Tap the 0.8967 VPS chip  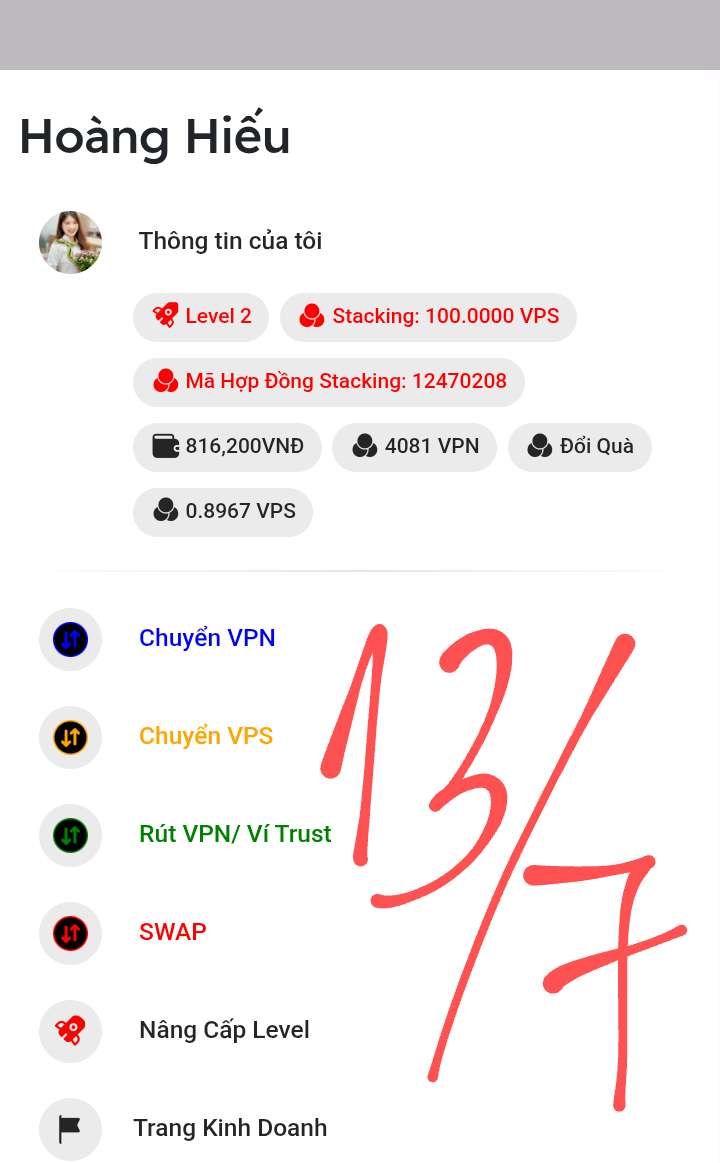pyautogui.click(x=223, y=511)
